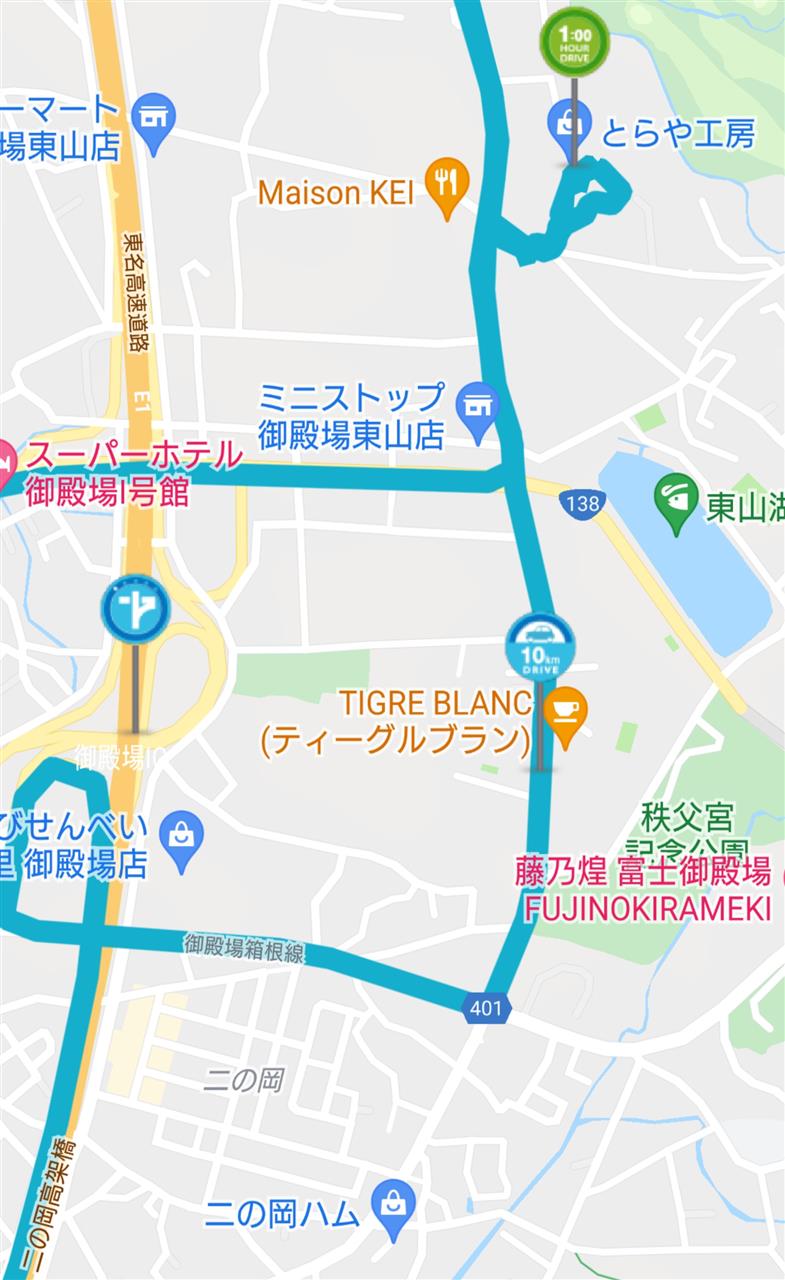Tap the 10km drive marker
This screenshot has width=785, height=1280.
point(540,646)
